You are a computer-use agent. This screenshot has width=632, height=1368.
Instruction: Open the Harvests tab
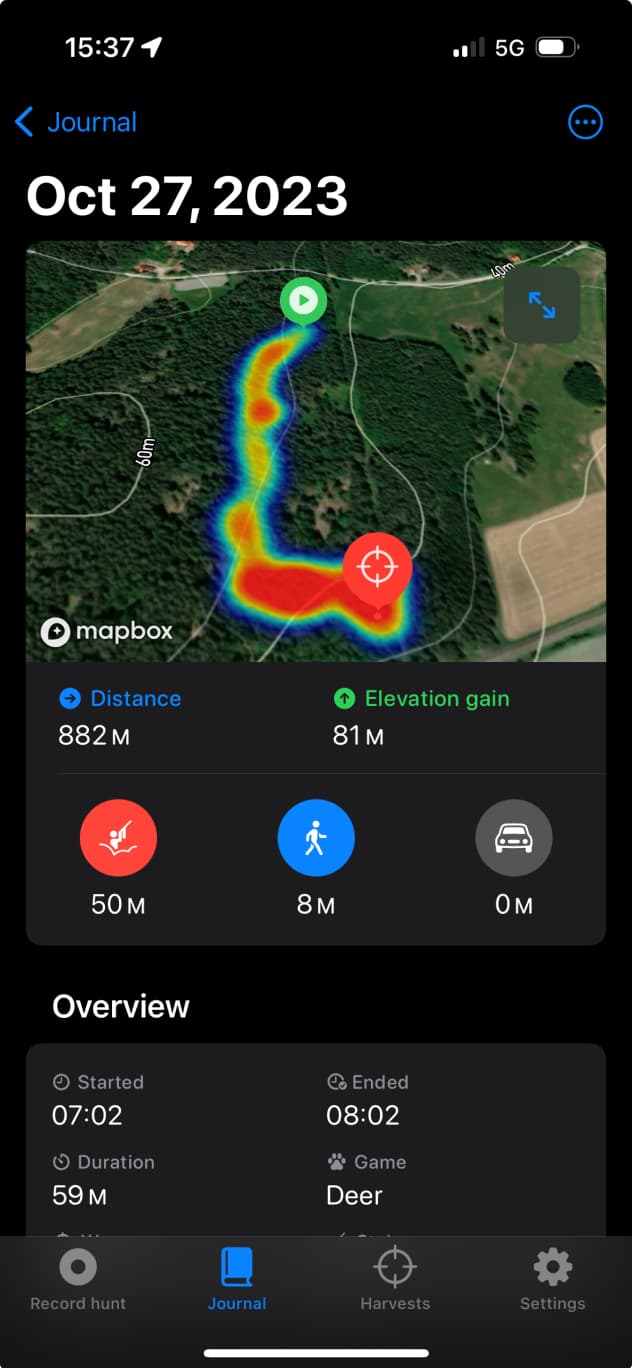395,1279
